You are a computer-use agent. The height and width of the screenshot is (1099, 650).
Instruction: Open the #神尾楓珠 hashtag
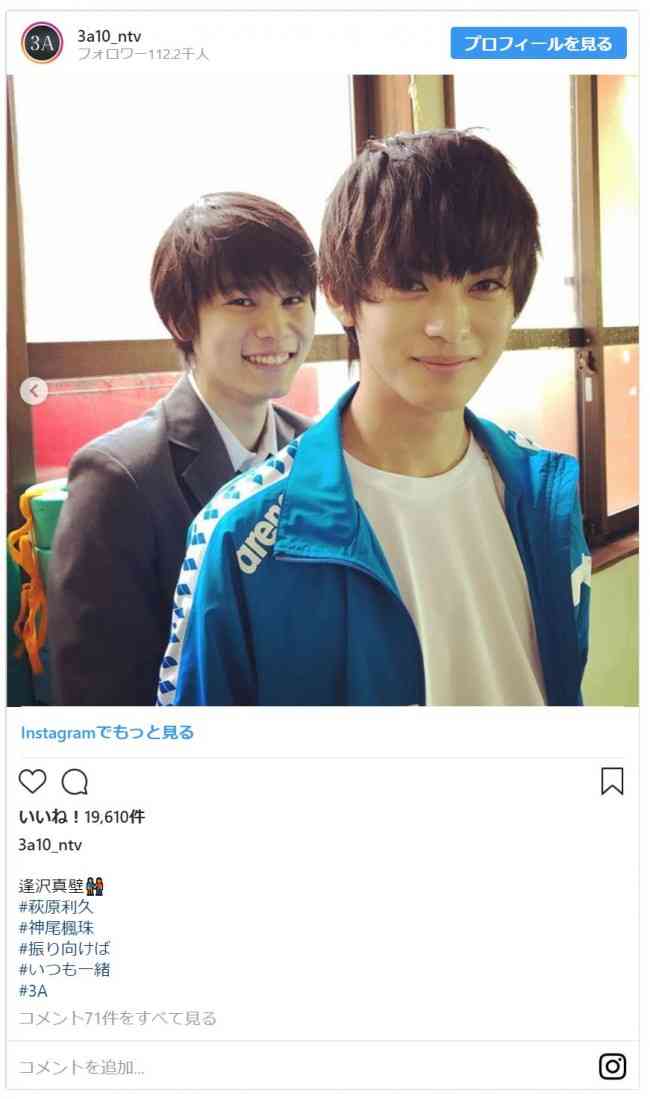pyautogui.click(x=56, y=928)
